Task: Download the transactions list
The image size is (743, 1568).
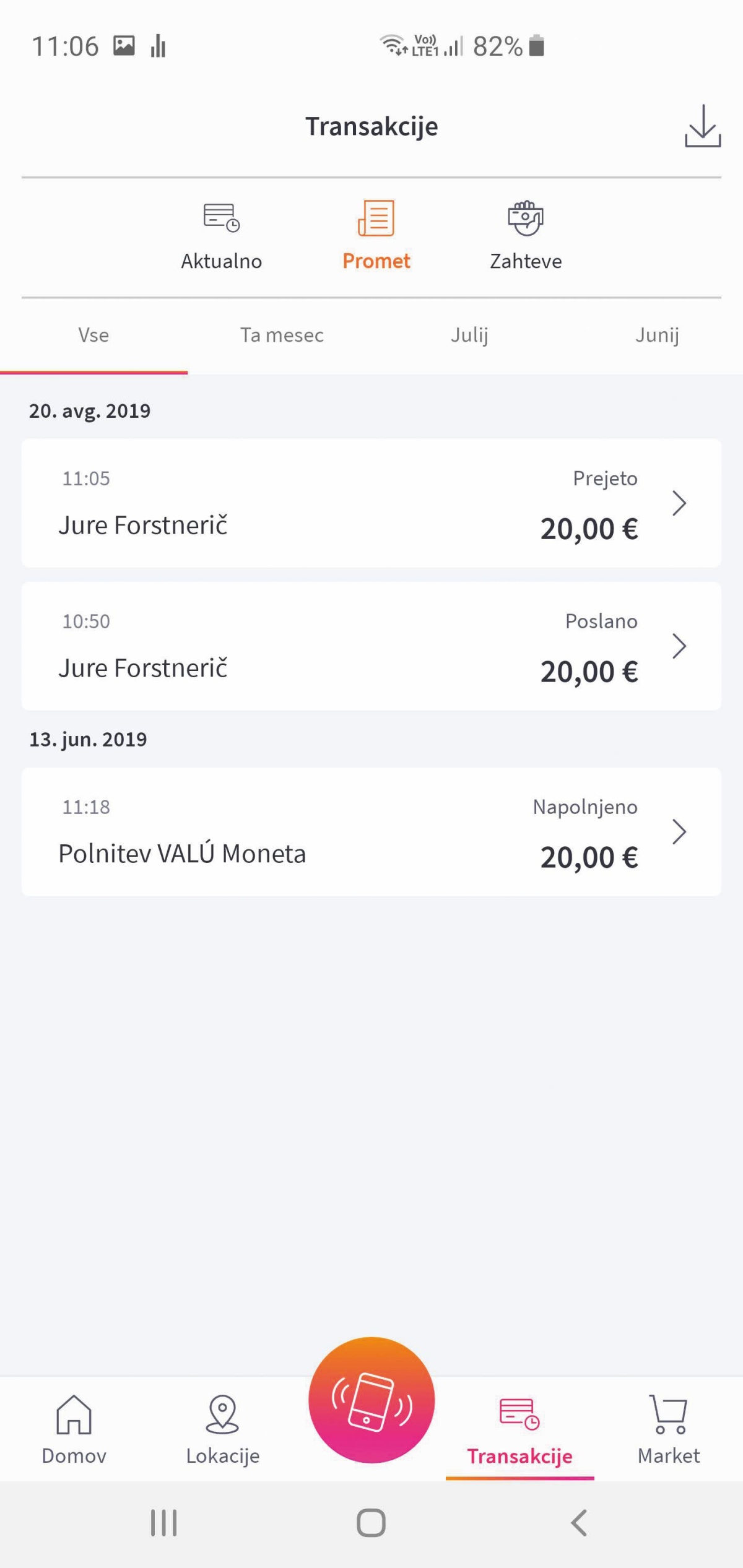Action: click(703, 126)
